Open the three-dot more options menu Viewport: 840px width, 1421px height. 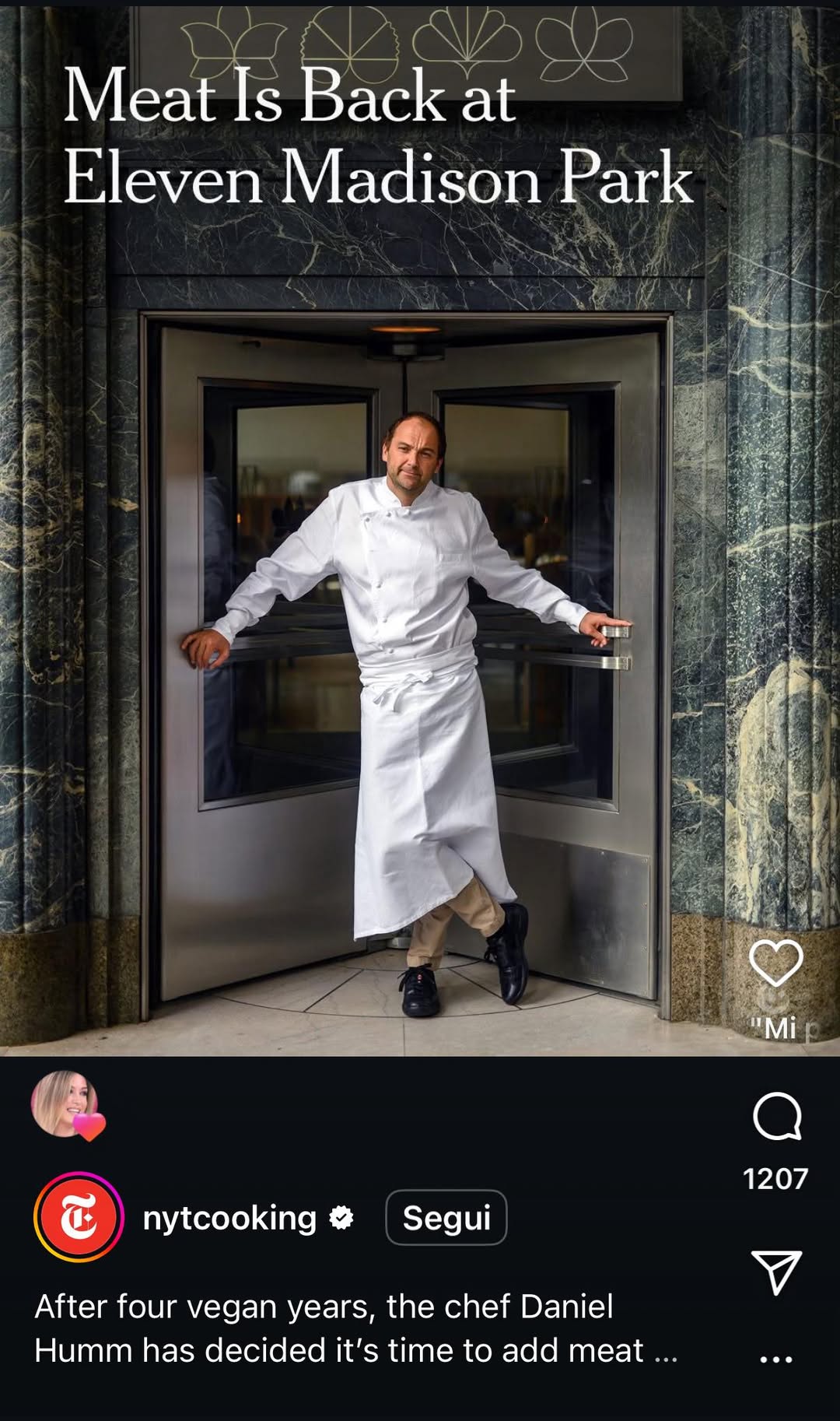775,1359
